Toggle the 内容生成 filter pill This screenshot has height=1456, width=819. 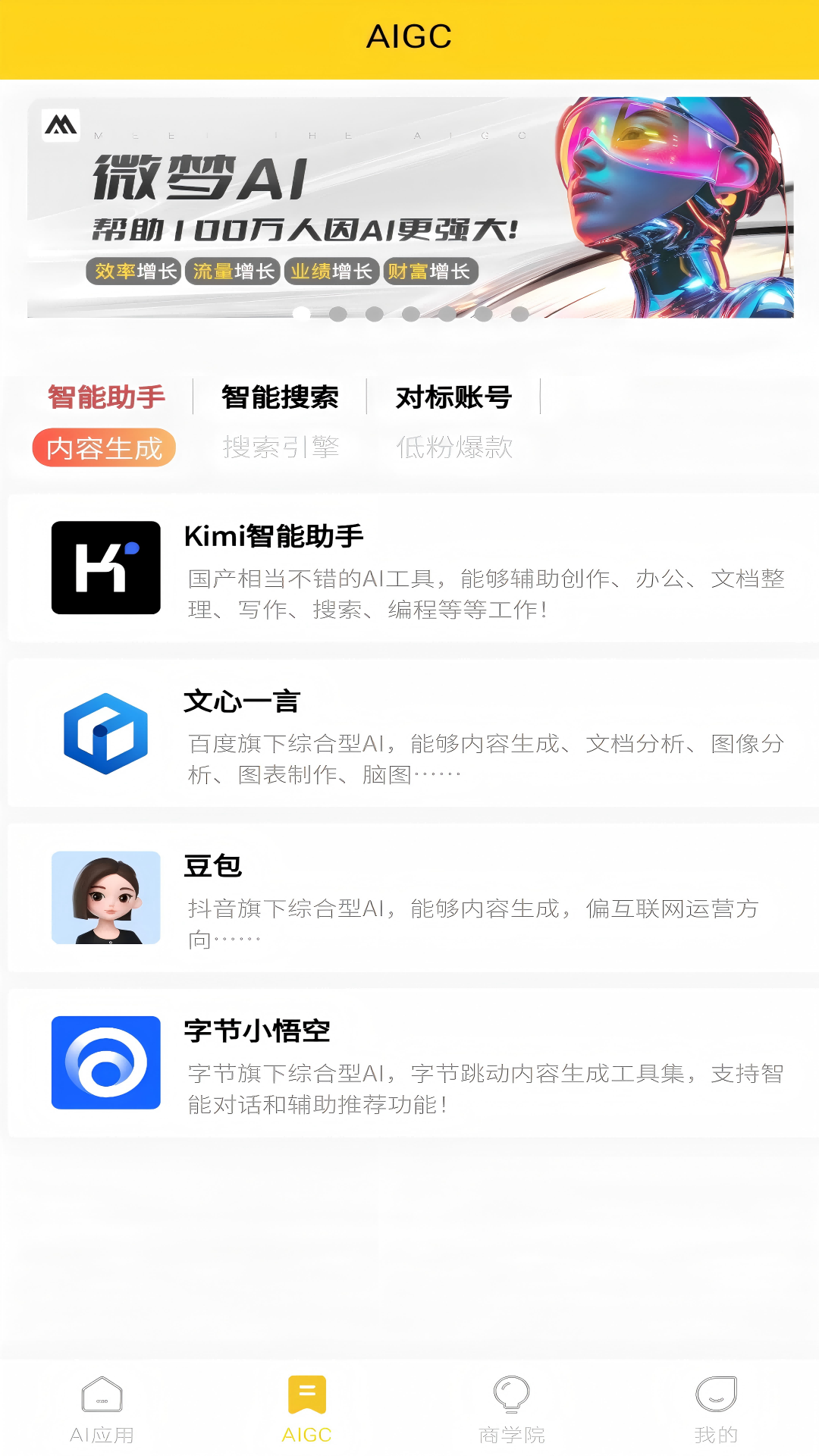pos(104,447)
